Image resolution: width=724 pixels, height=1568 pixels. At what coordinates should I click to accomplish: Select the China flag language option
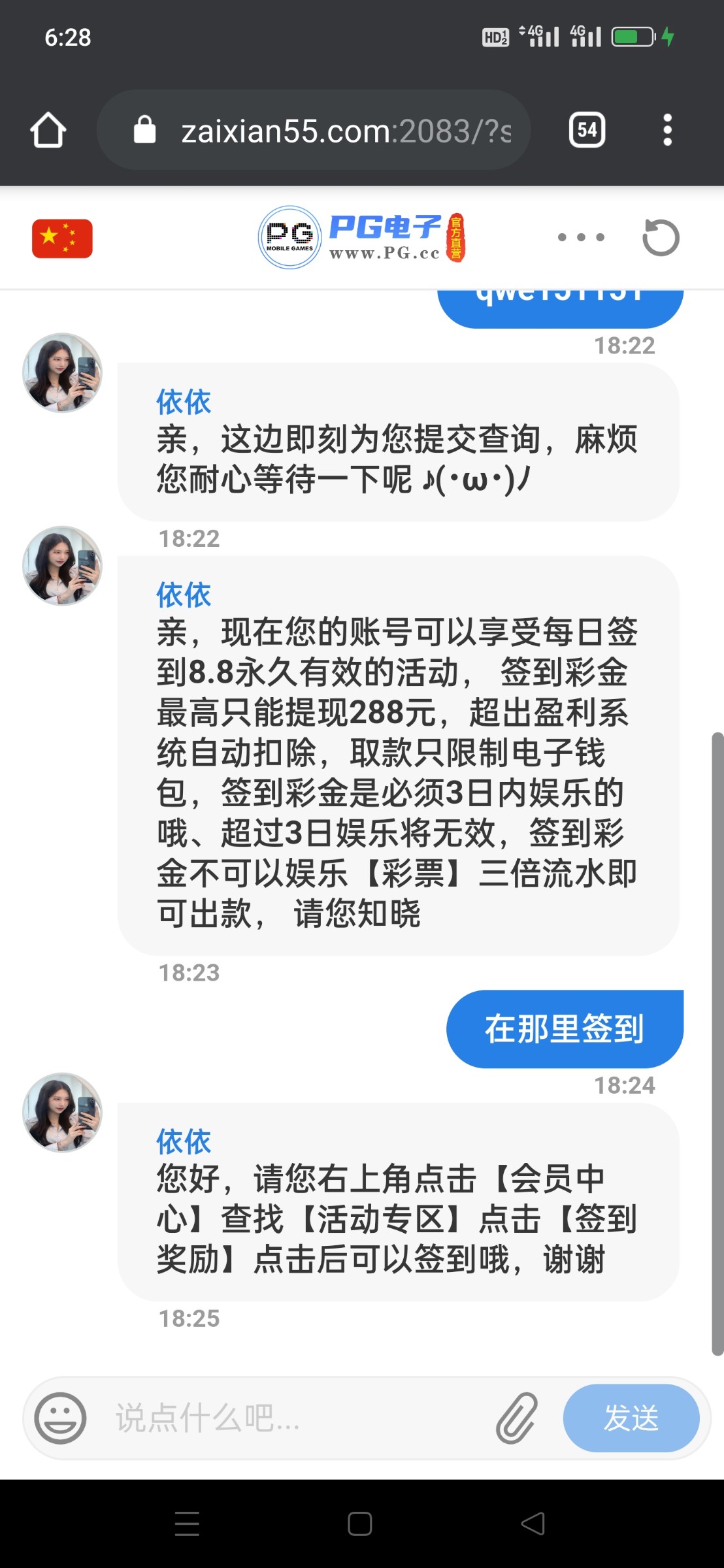(61, 237)
